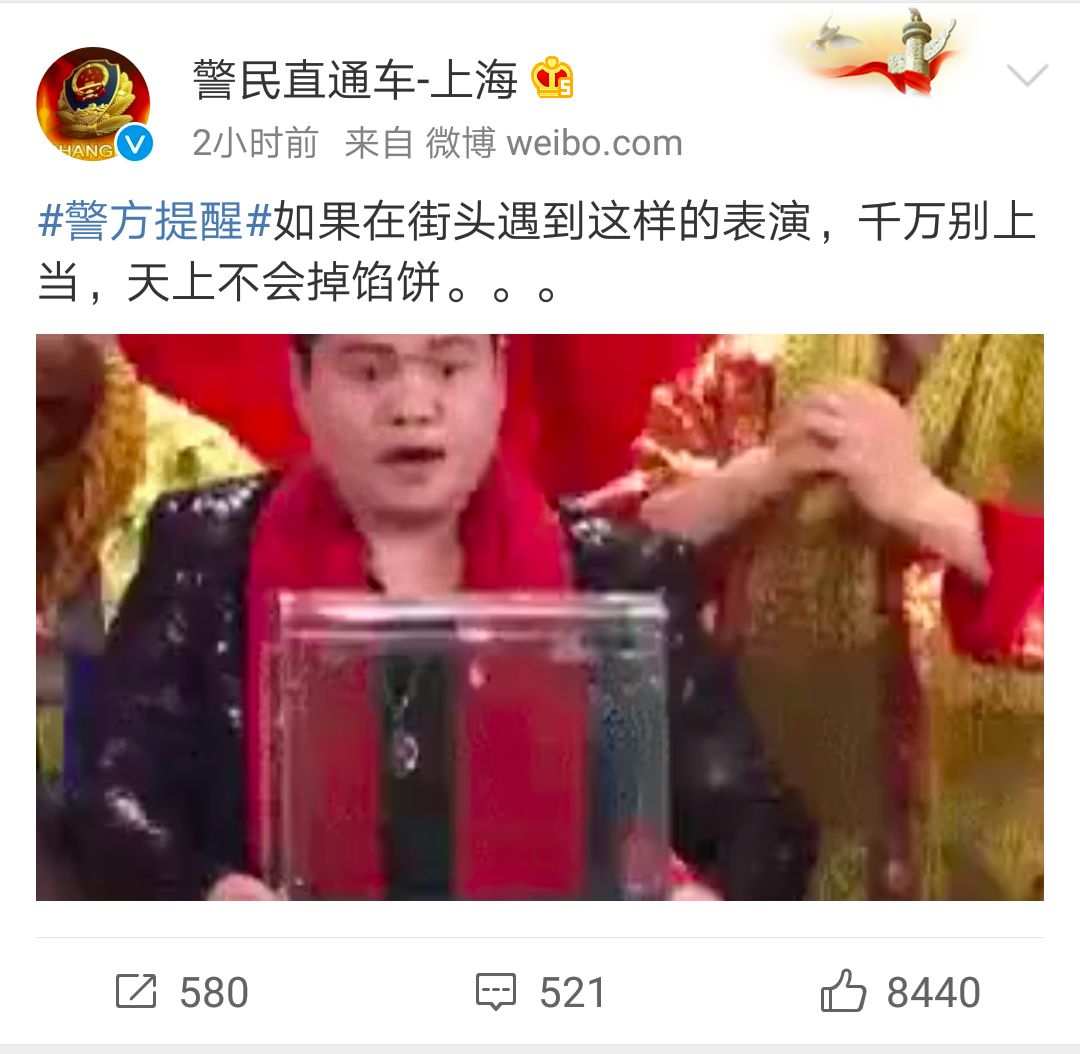Screen dimensions: 1080x1054
Task: Open the #警方提醒# hashtag topic
Action: (155, 221)
